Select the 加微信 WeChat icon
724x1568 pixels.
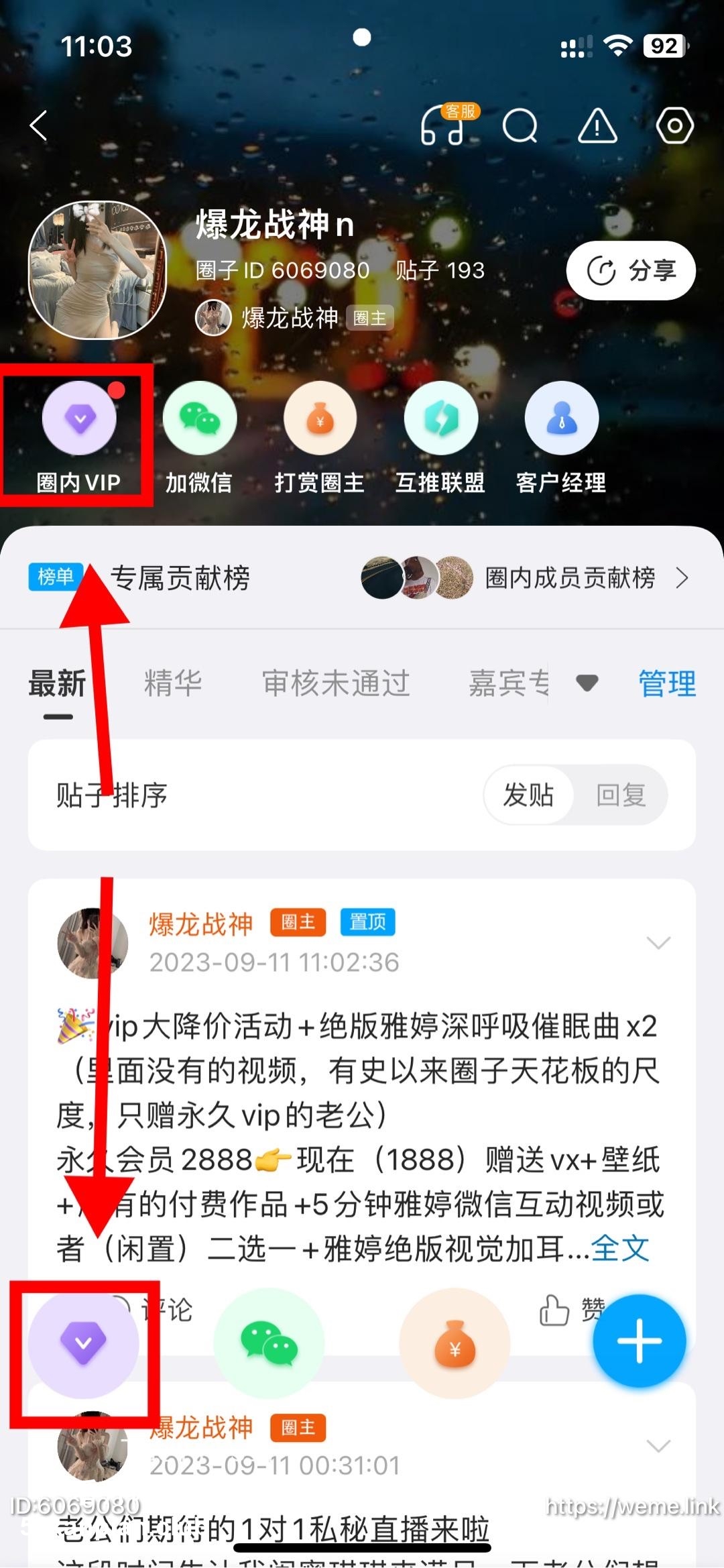(200, 417)
